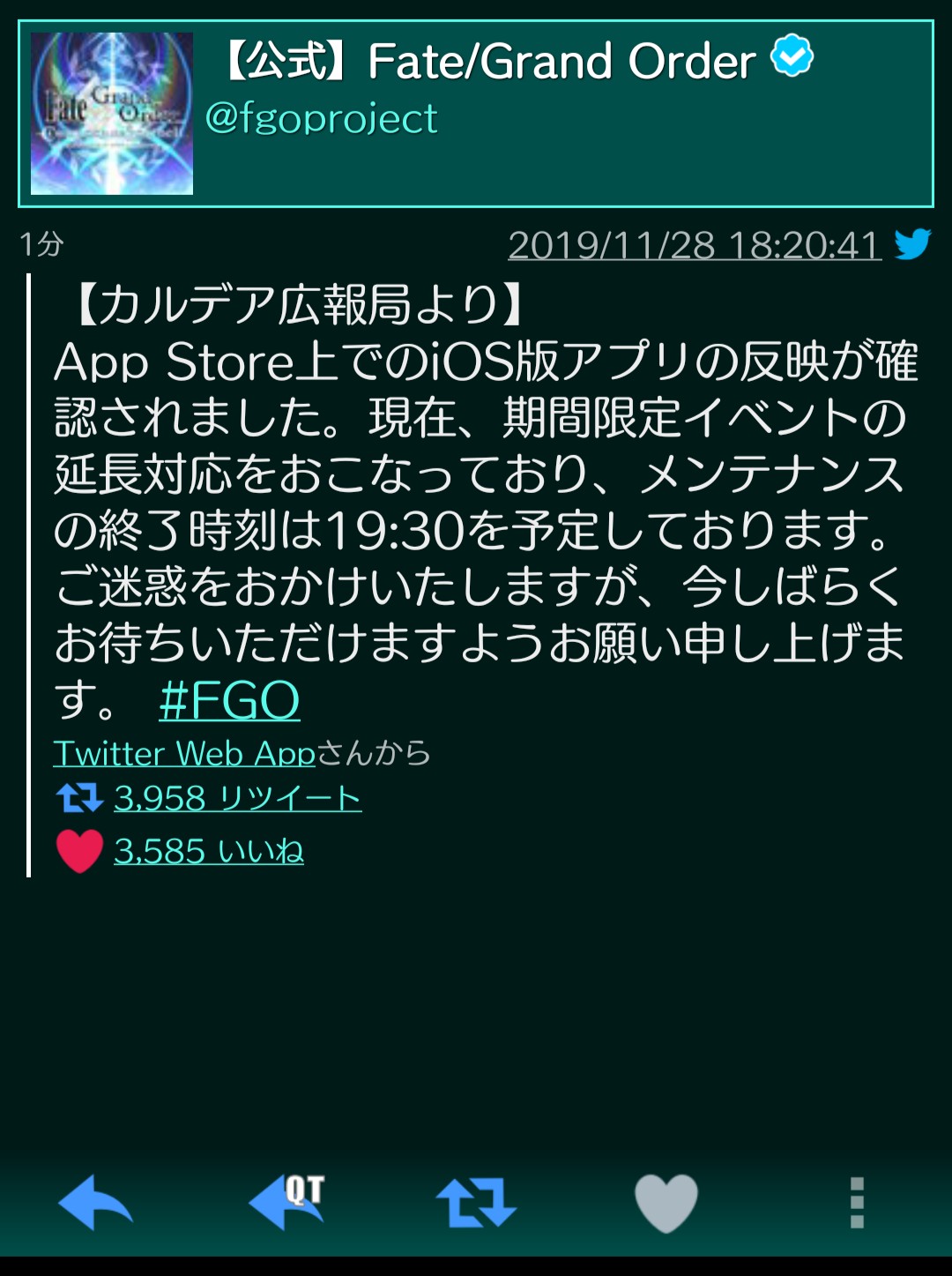The height and width of the screenshot is (1276, 952).
Task: Open the Twitter Web App source link
Action: tap(184, 753)
